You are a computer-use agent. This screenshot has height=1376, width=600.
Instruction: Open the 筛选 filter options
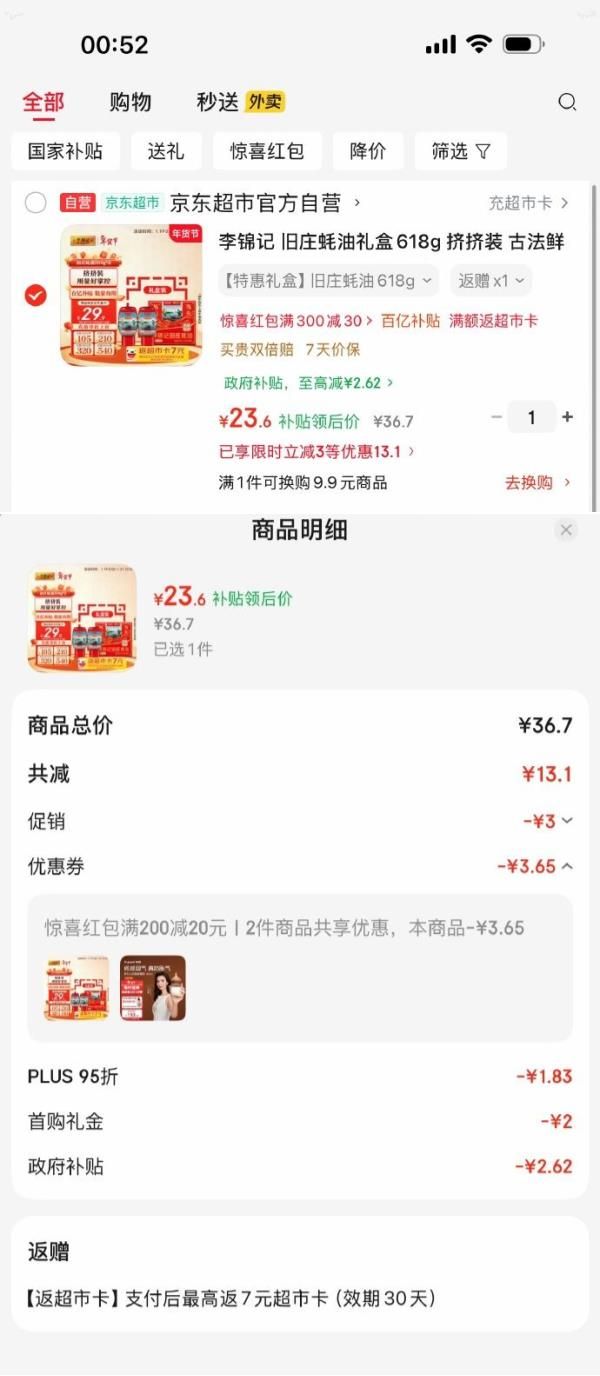tap(461, 151)
